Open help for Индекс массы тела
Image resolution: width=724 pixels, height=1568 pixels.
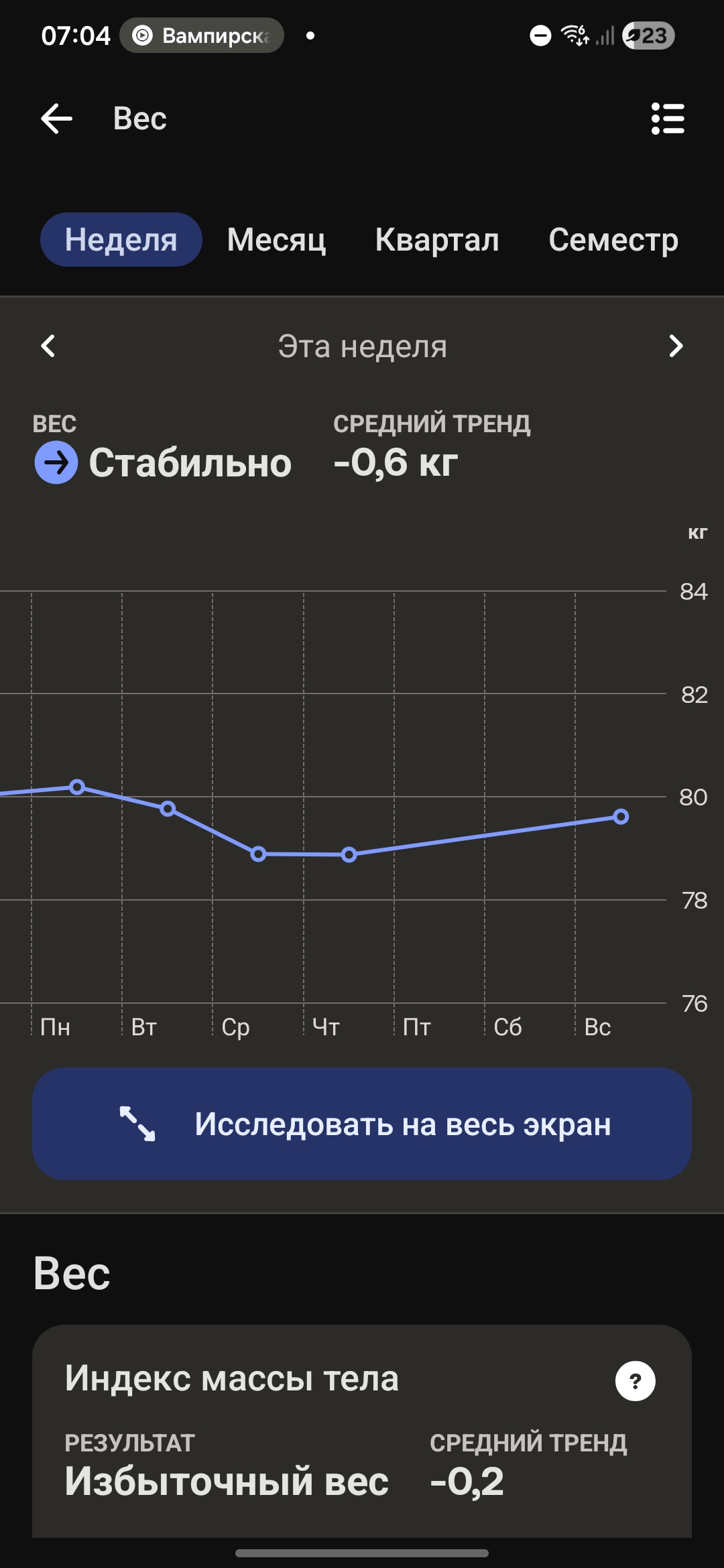tap(635, 1380)
